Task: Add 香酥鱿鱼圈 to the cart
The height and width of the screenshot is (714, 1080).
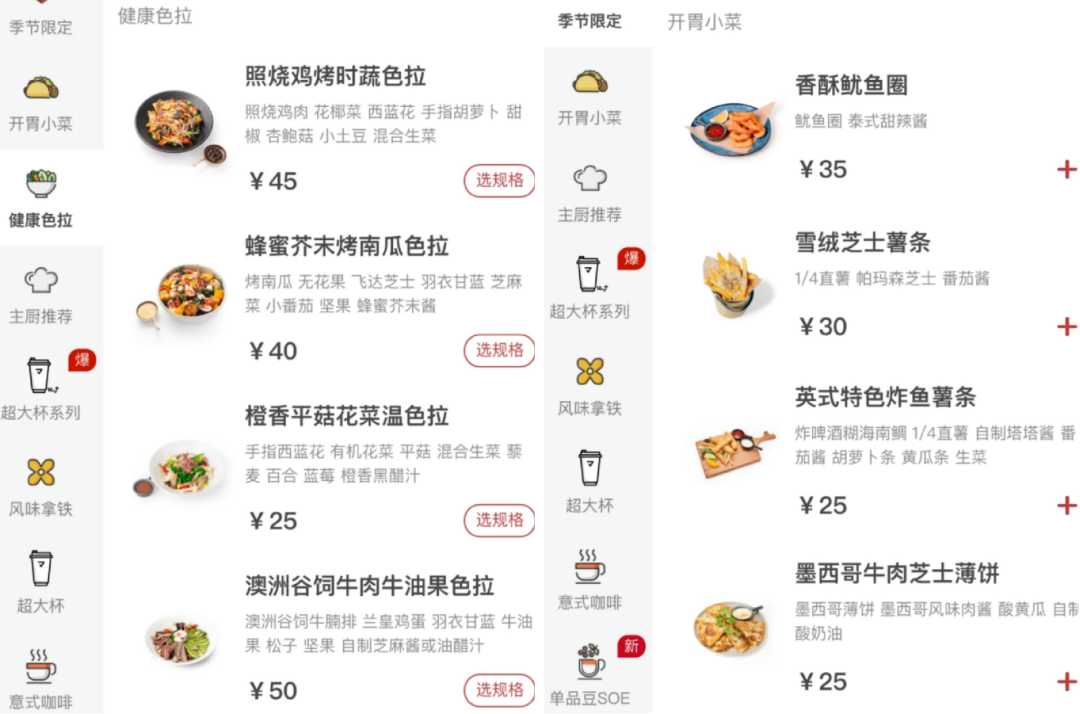Action: (x=1066, y=169)
